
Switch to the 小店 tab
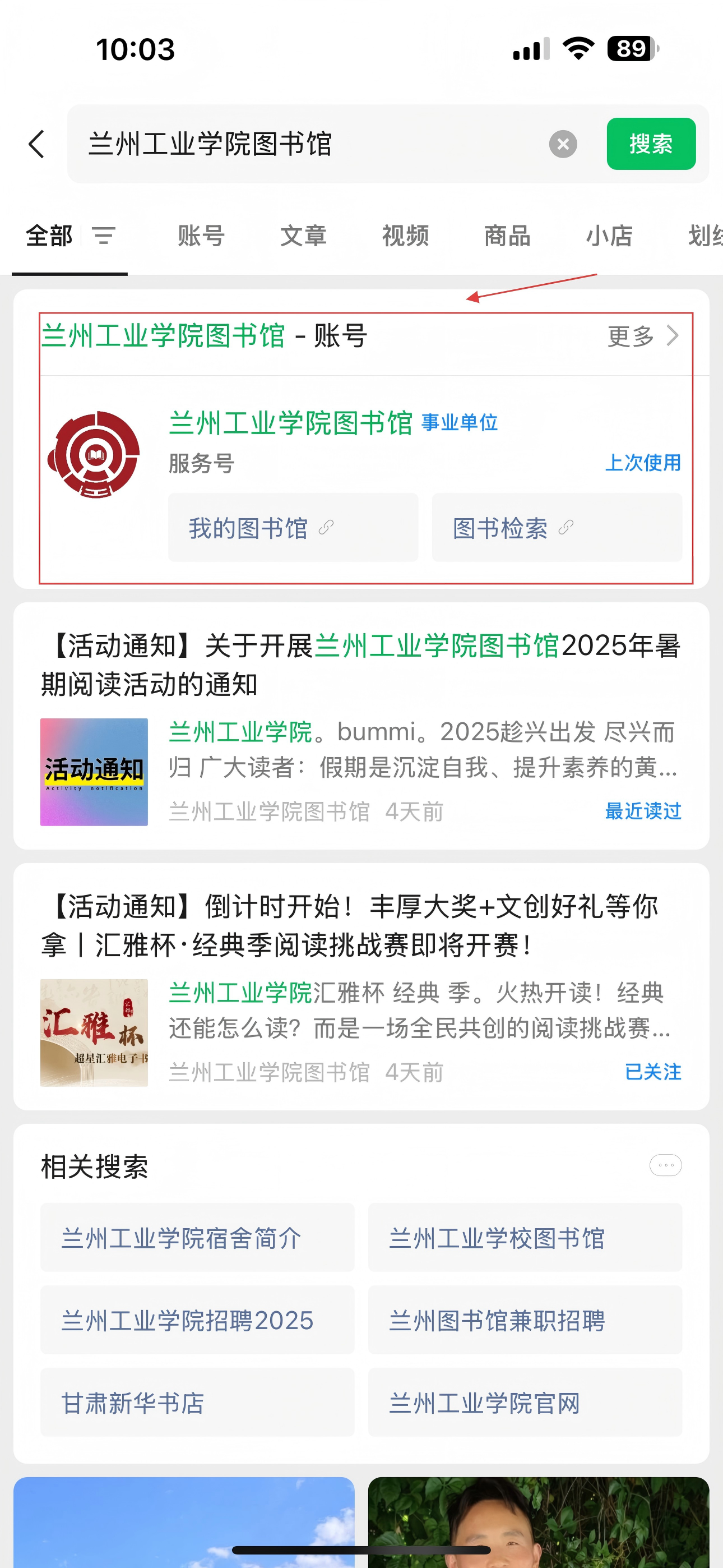609,236
